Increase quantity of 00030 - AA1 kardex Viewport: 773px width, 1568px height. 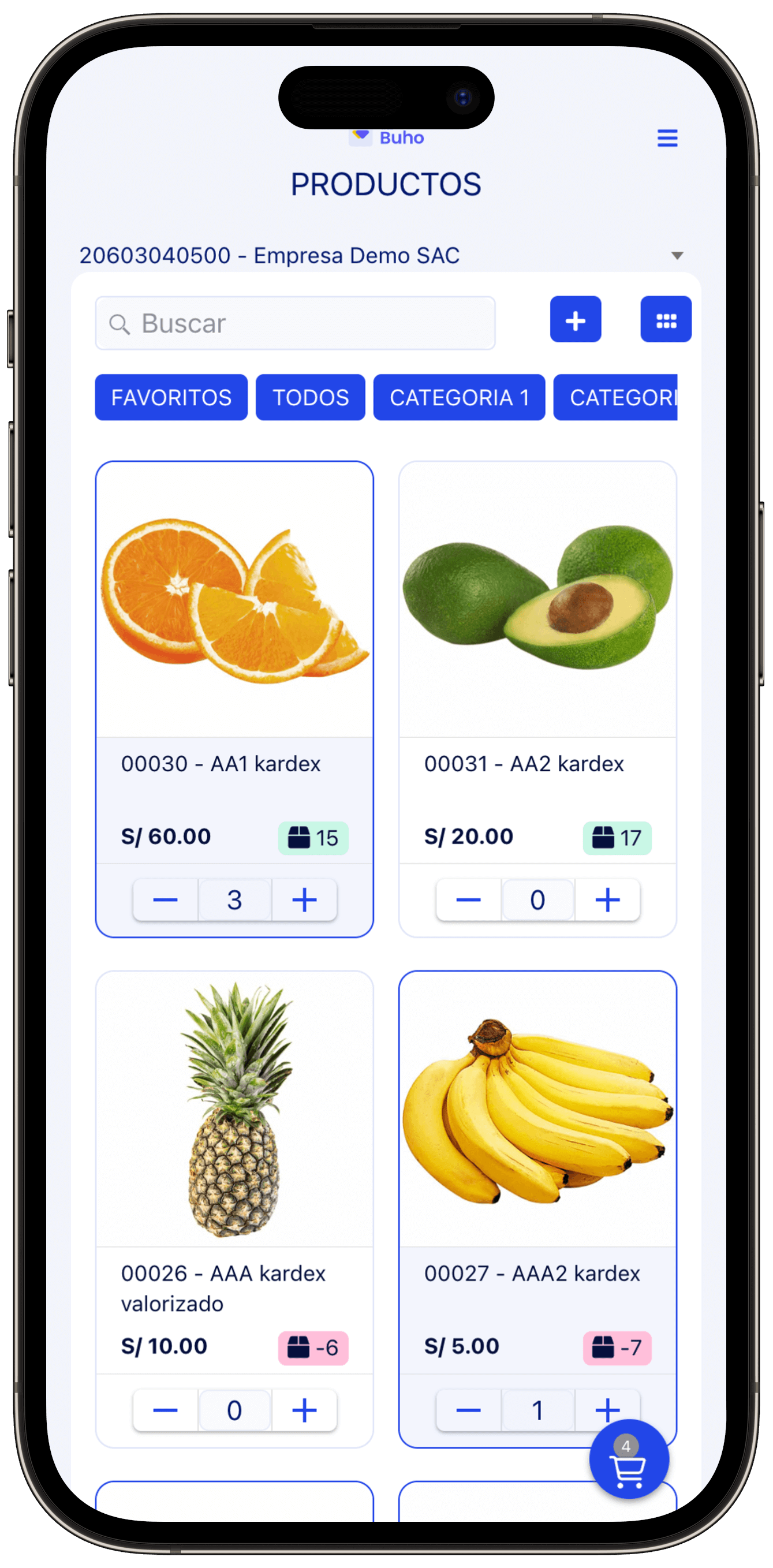pyautogui.click(x=304, y=899)
